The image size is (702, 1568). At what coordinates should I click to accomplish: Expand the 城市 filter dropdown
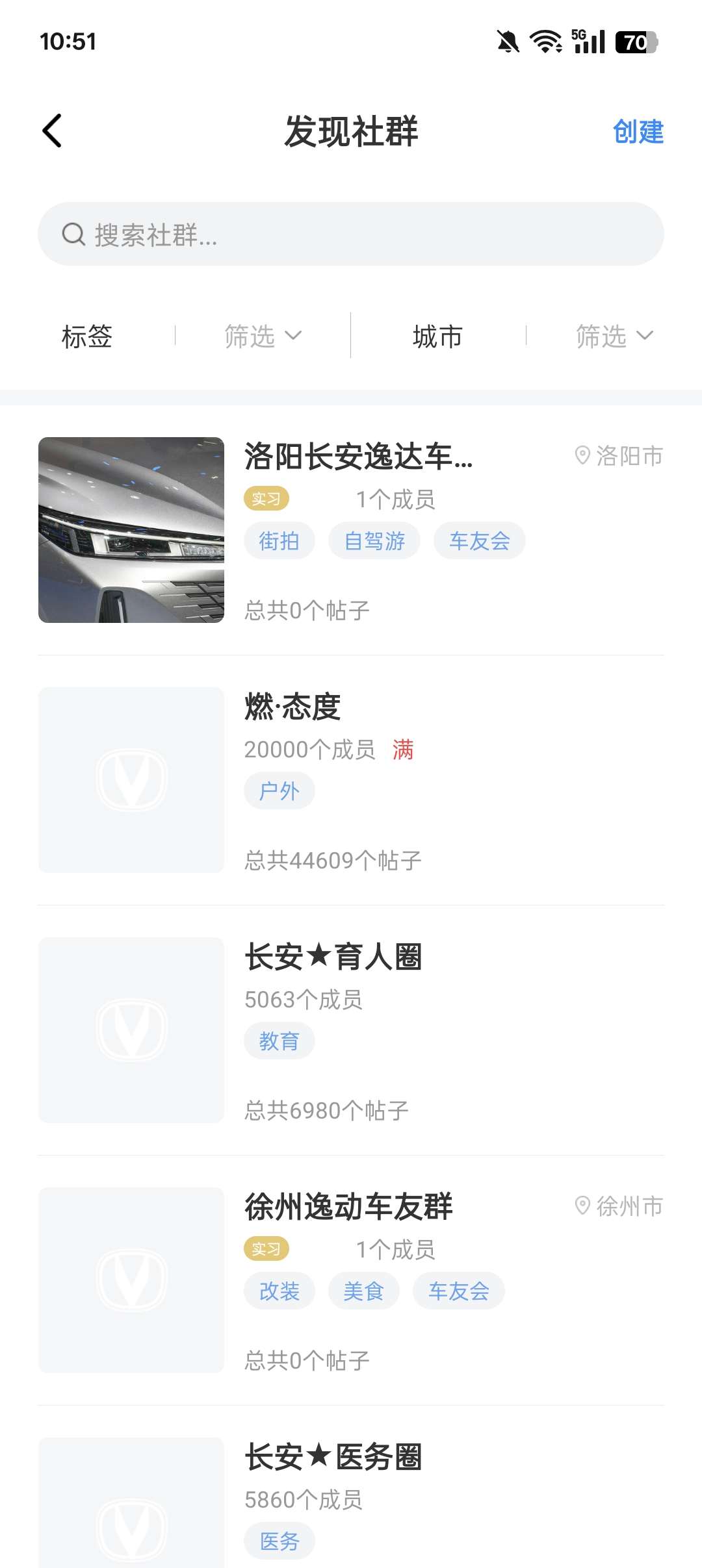tap(614, 336)
